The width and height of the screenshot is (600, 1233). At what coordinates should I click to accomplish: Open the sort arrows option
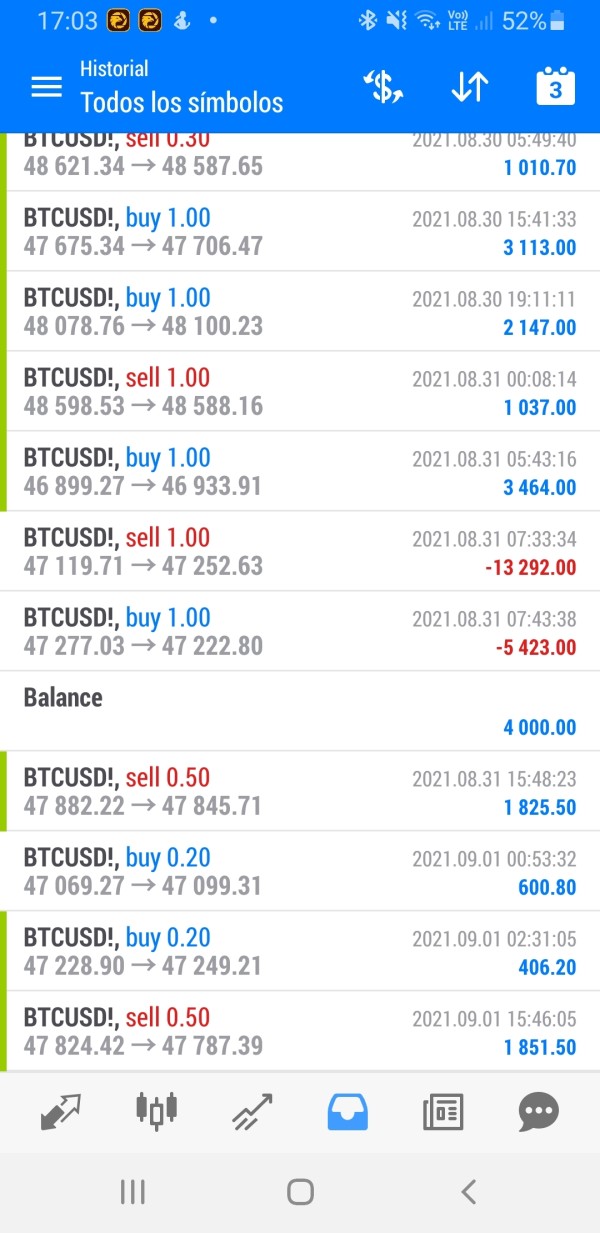point(469,87)
